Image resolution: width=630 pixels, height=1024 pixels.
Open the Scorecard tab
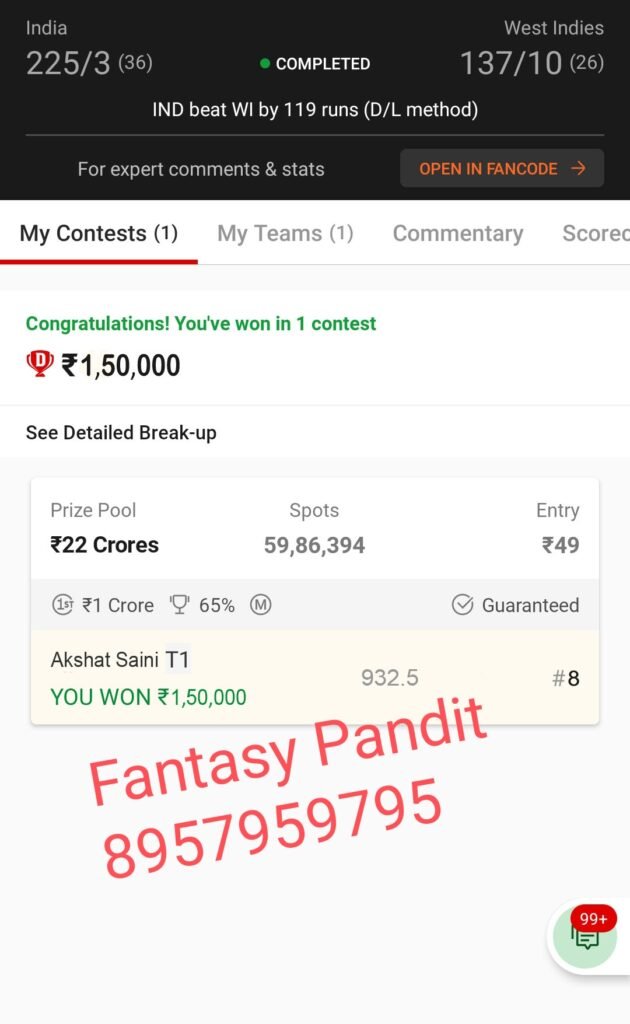595,234
